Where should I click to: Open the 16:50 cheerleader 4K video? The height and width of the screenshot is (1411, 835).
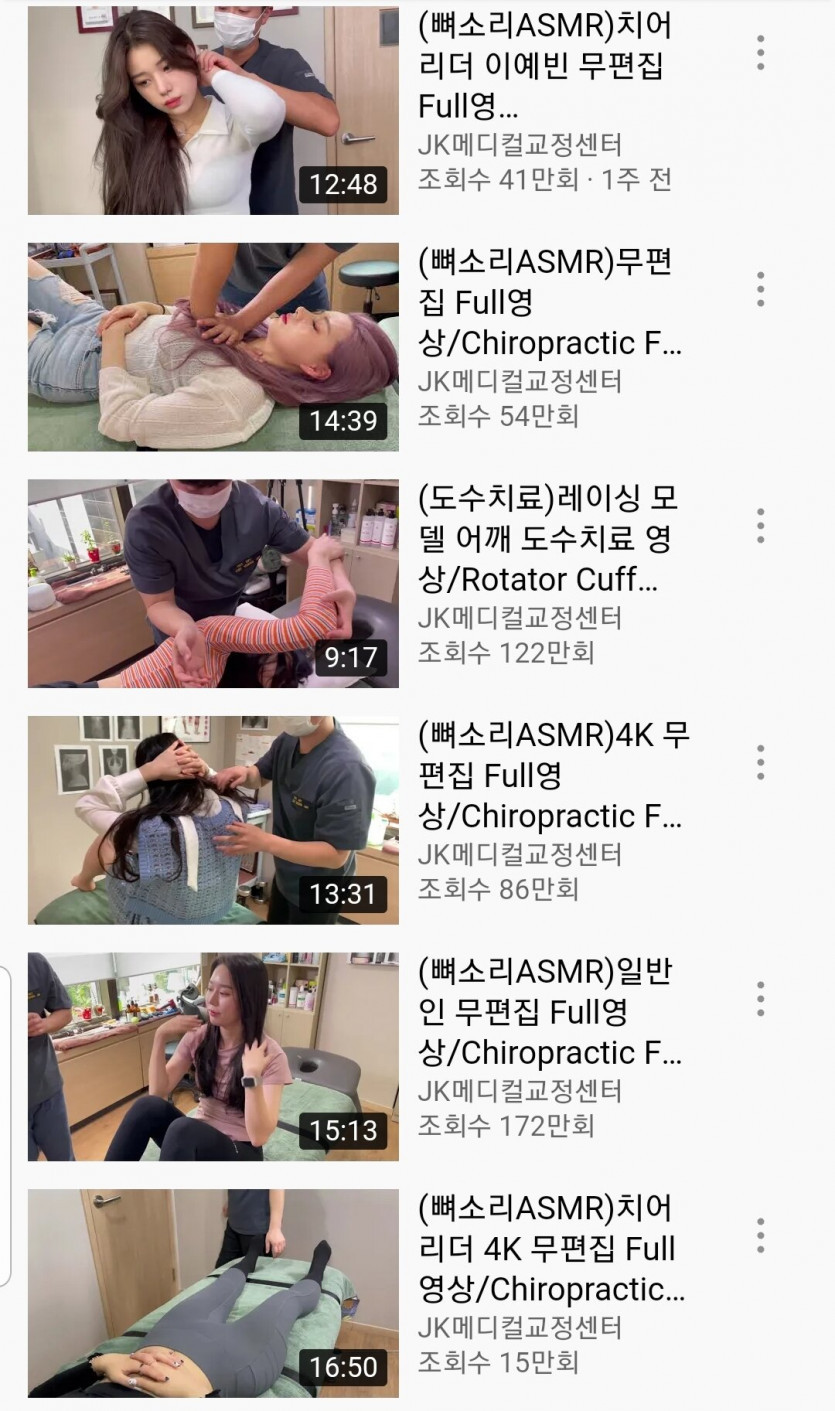click(x=213, y=1292)
